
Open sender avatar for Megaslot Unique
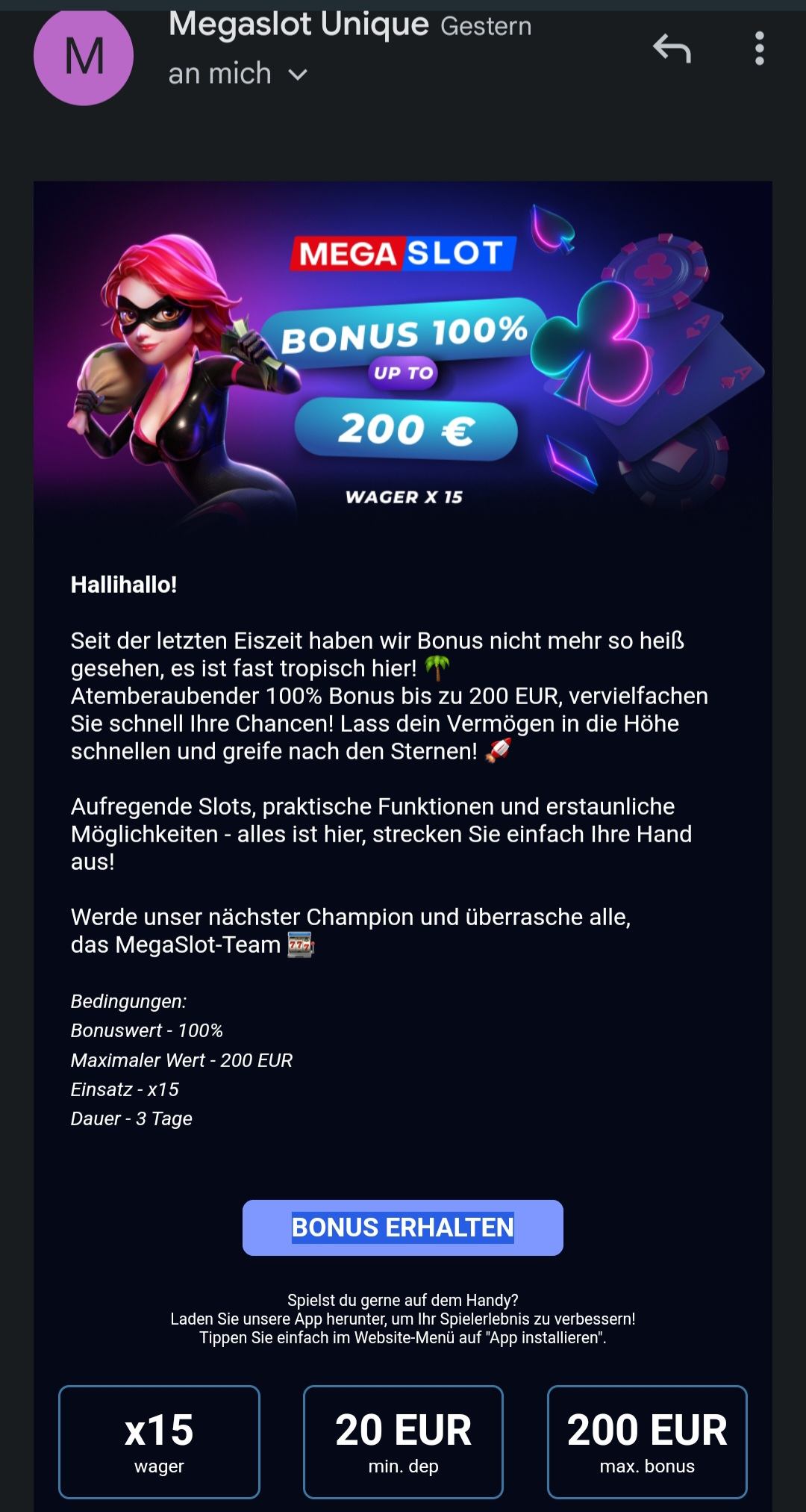[84, 57]
